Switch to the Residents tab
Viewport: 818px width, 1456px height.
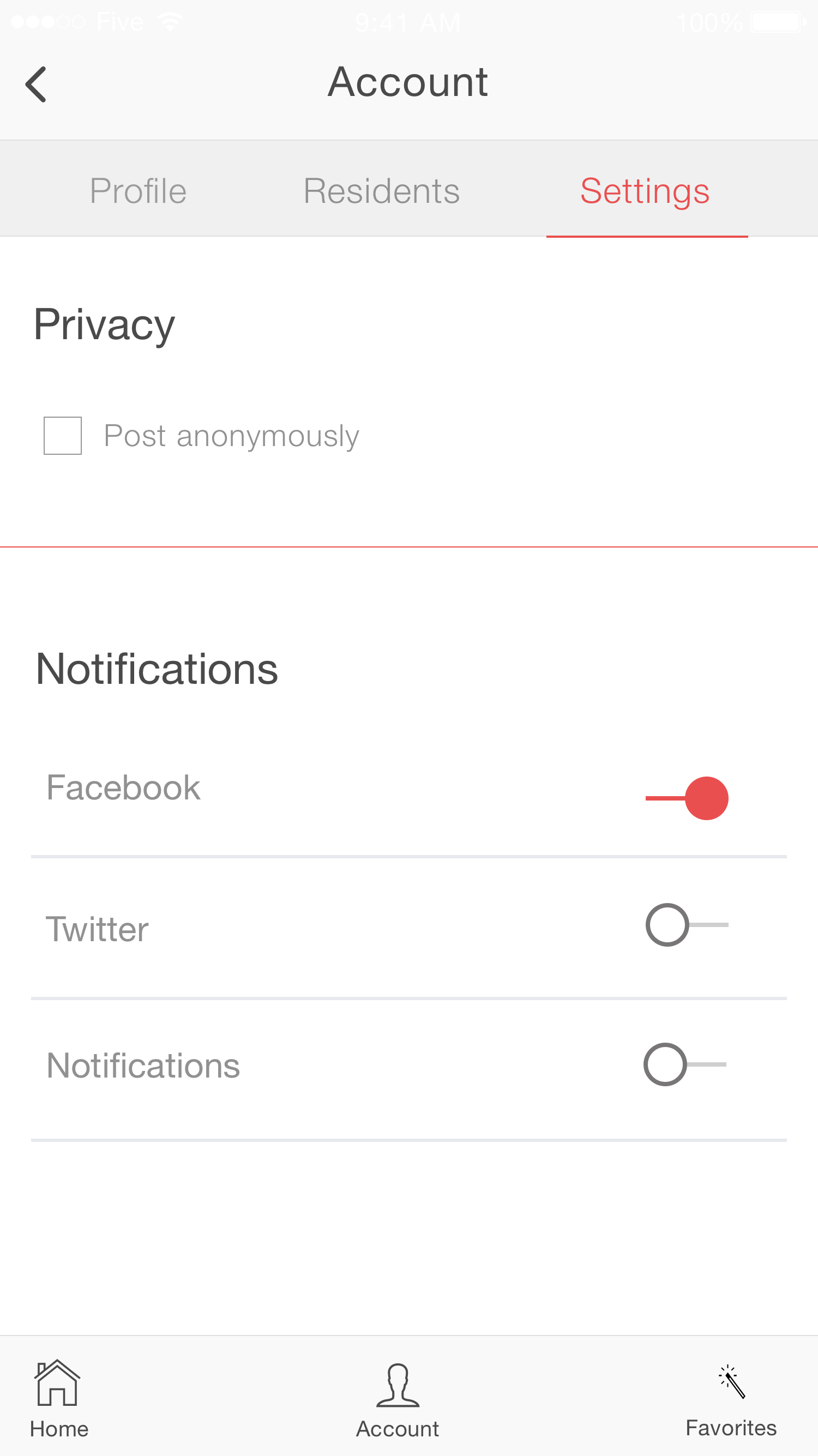[382, 190]
